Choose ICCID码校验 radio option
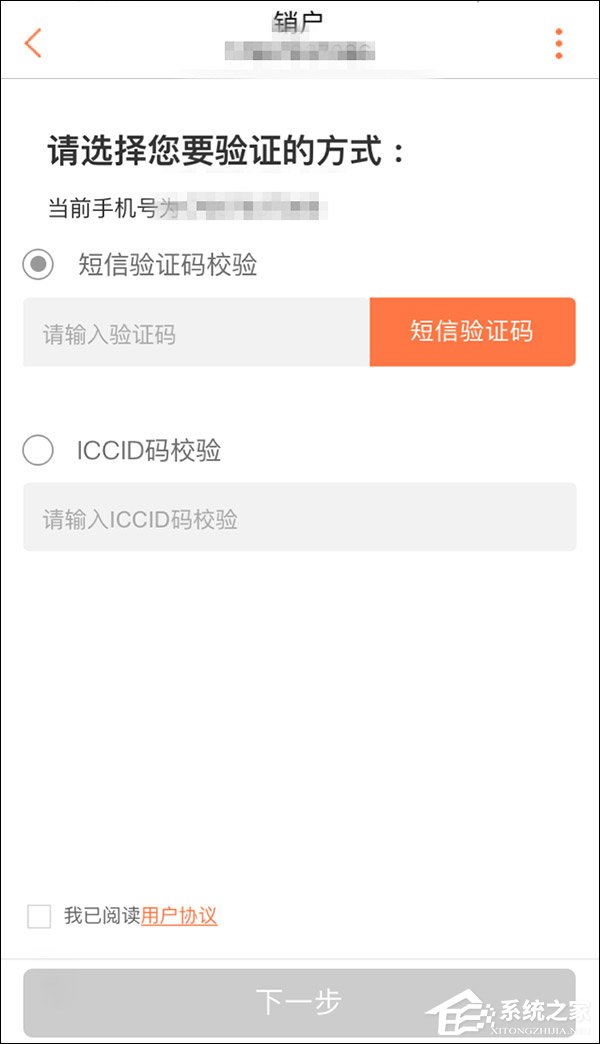The height and width of the screenshot is (1044, 600). (x=38, y=450)
